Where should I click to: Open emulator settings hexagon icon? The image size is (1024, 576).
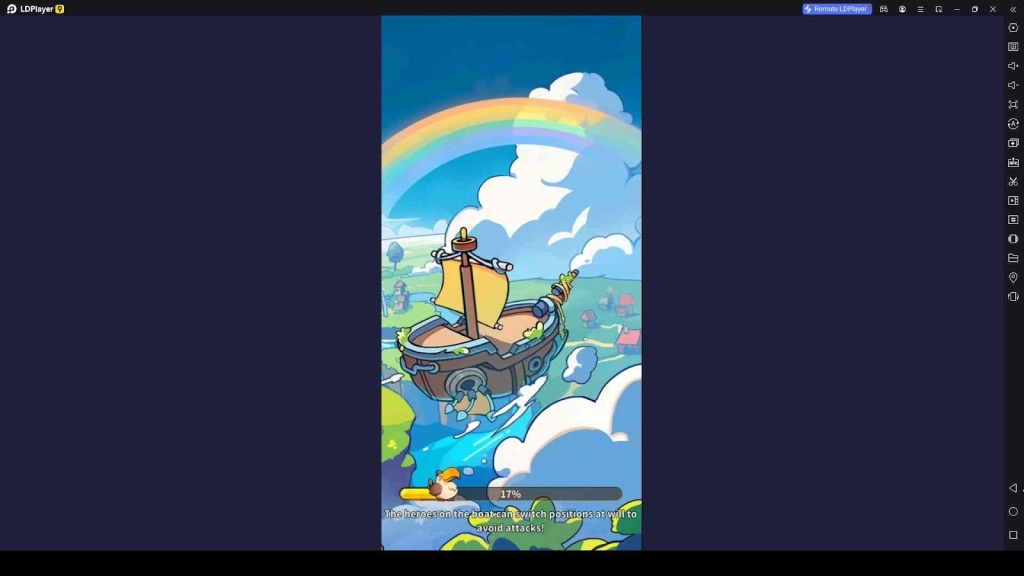[x=1013, y=28]
